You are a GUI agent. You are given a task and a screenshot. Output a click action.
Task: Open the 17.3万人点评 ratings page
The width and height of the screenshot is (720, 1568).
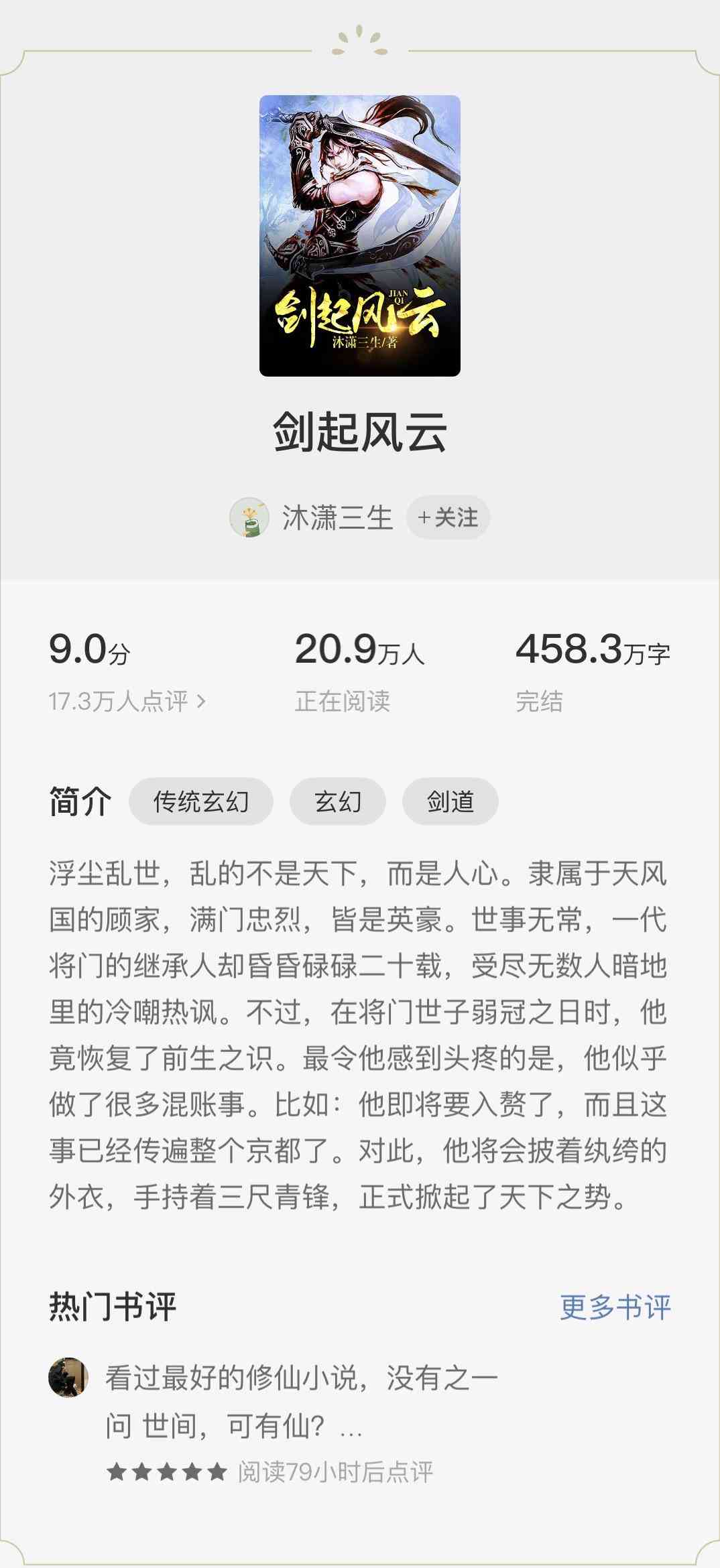[127, 702]
